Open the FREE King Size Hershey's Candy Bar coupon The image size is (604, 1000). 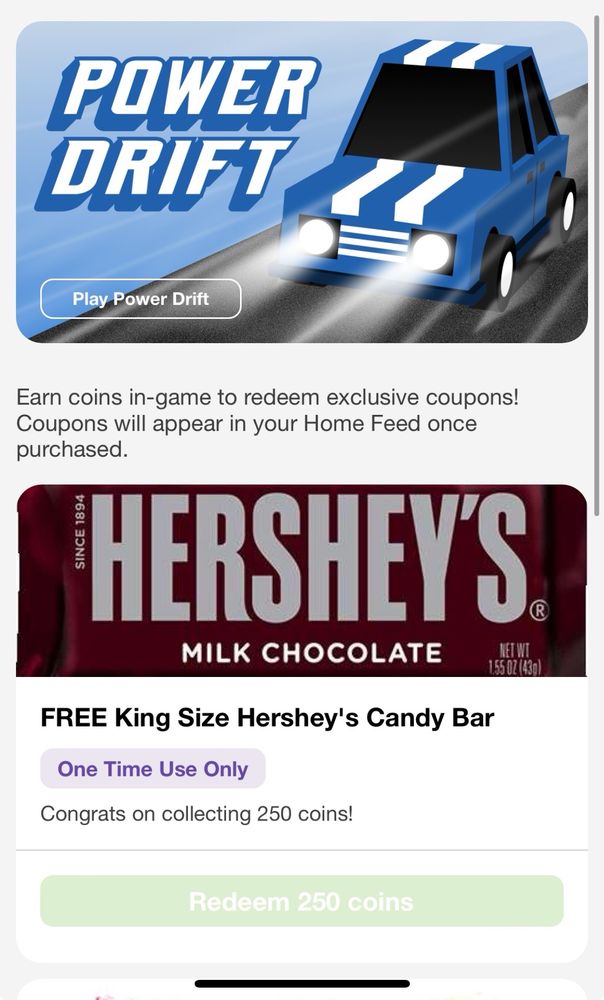click(267, 717)
